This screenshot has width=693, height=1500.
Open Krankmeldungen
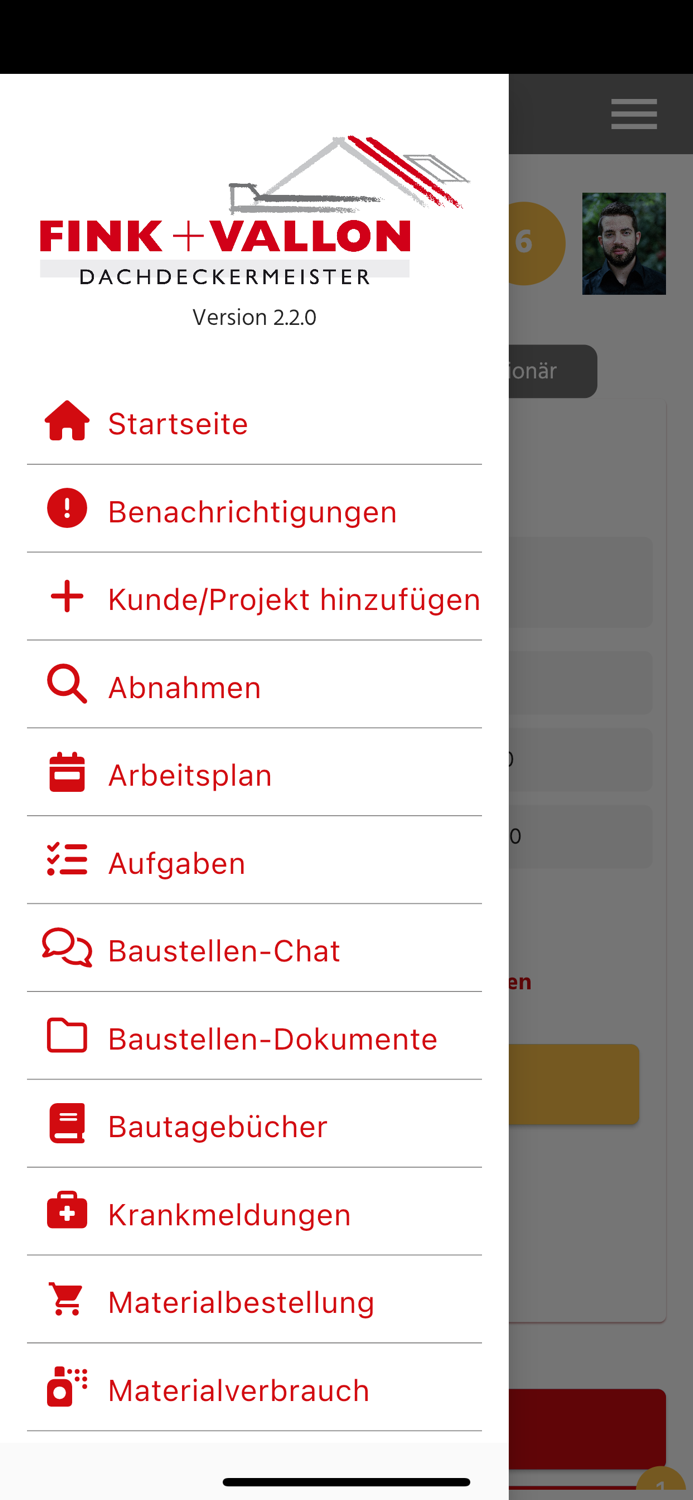coord(229,1214)
